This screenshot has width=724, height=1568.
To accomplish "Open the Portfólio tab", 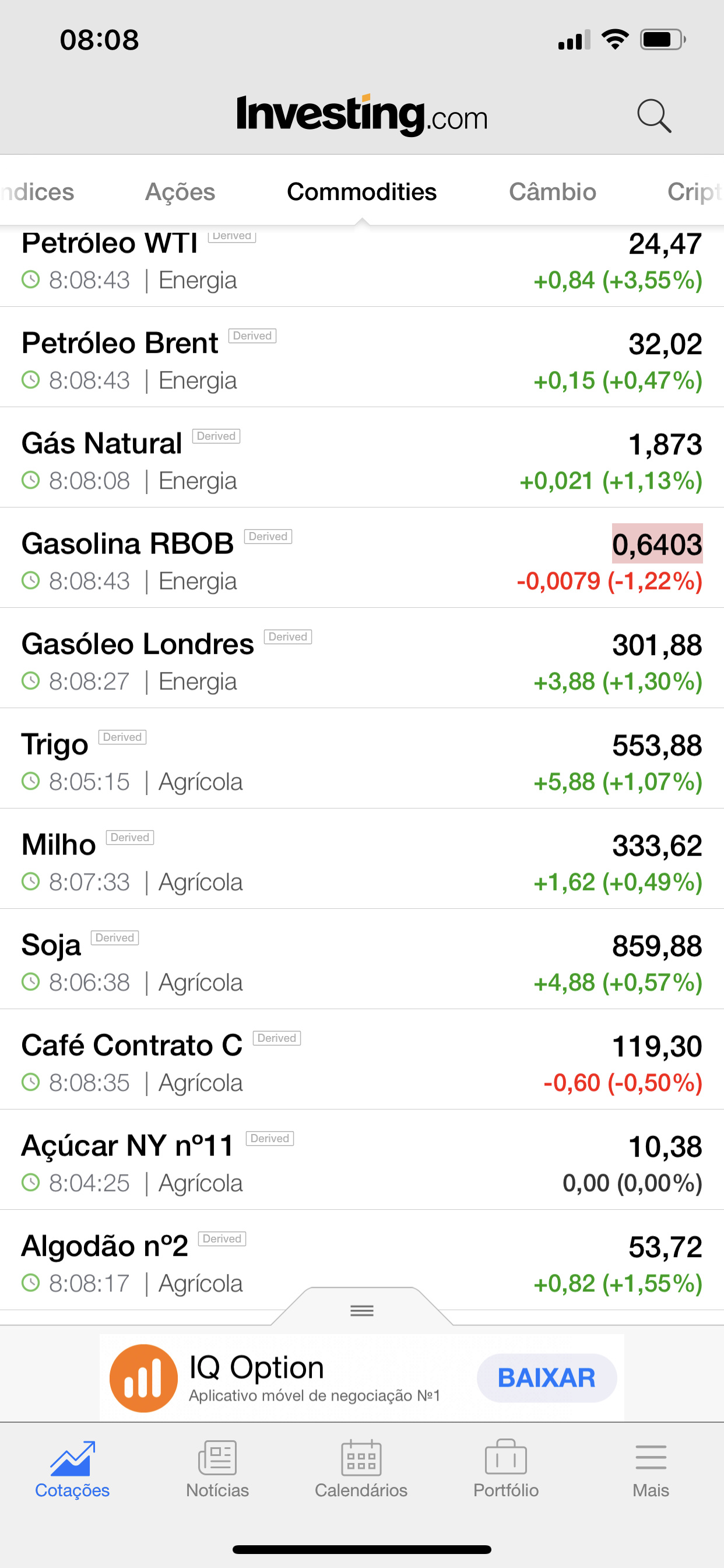I will pyautogui.click(x=505, y=1469).
